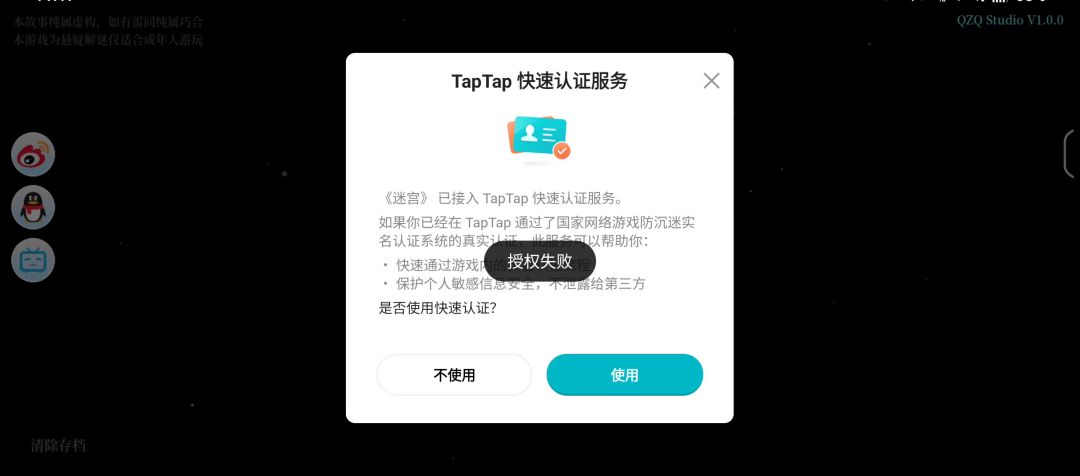The image size is (1080, 476).
Task: Confirm with the 使用 button
Action: tap(625, 375)
